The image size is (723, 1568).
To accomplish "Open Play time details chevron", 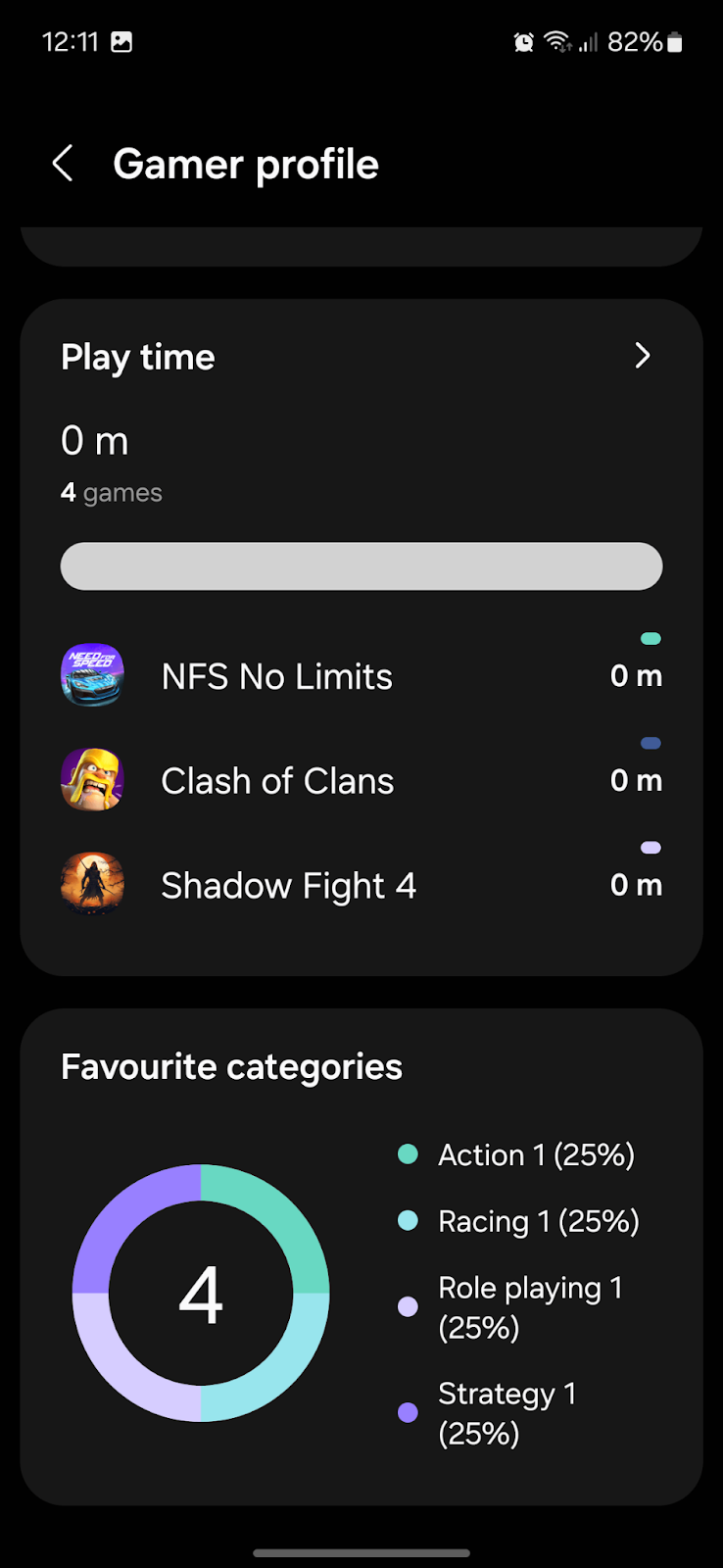I will (643, 356).
